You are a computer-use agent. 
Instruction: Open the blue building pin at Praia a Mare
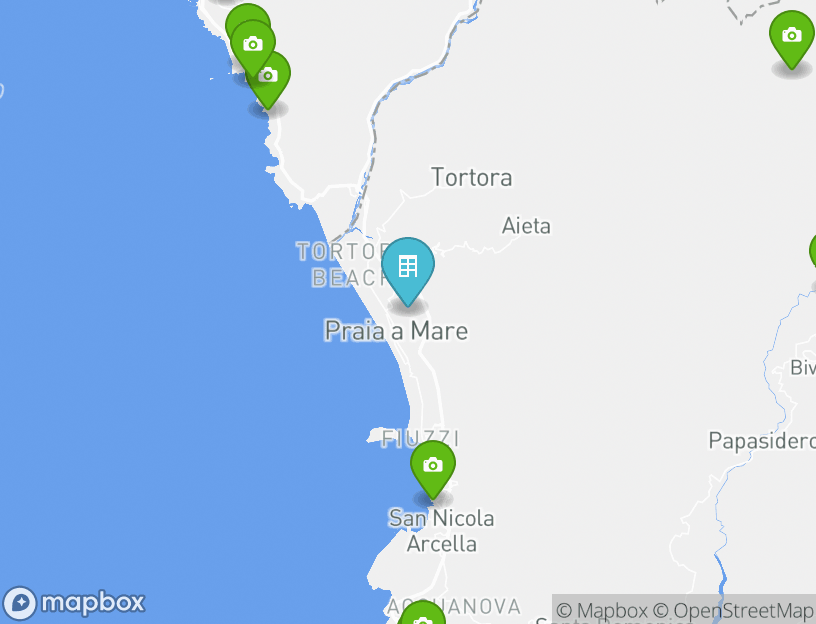tap(408, 267)
